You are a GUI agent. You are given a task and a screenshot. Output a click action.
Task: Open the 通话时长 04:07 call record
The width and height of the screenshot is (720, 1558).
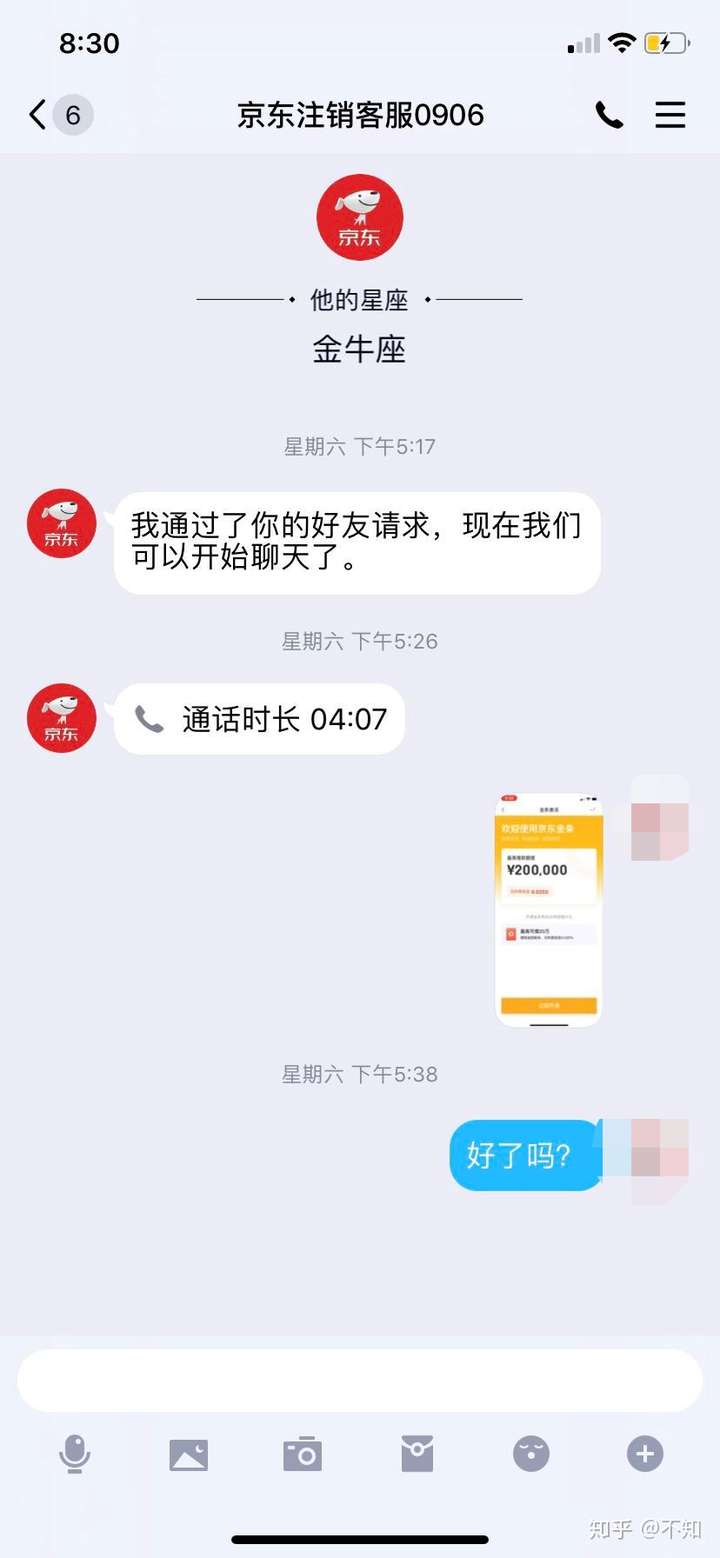(x=260, y=719)
